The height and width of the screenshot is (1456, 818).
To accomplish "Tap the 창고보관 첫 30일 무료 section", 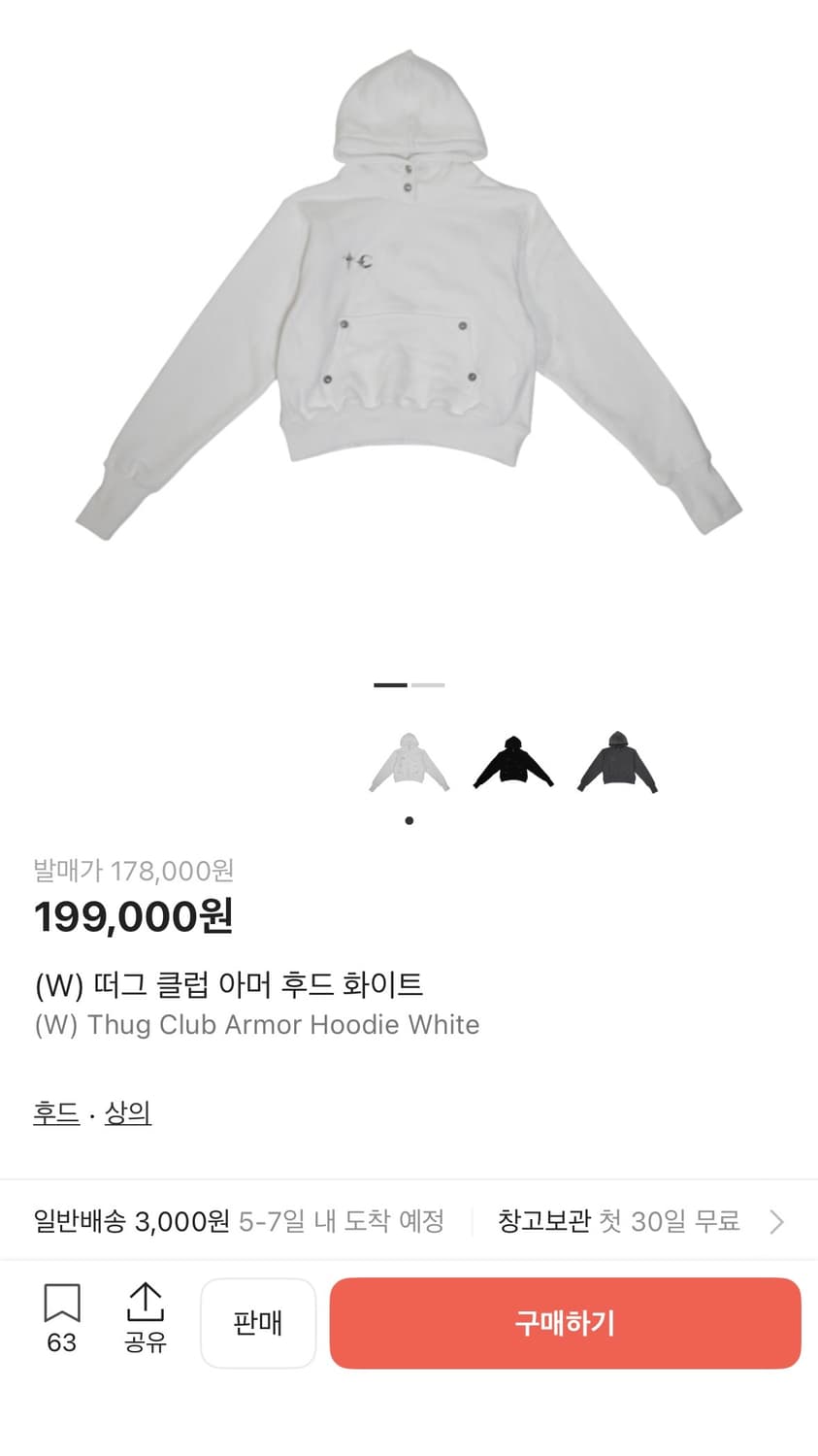I will click(x=626, y=1221).
